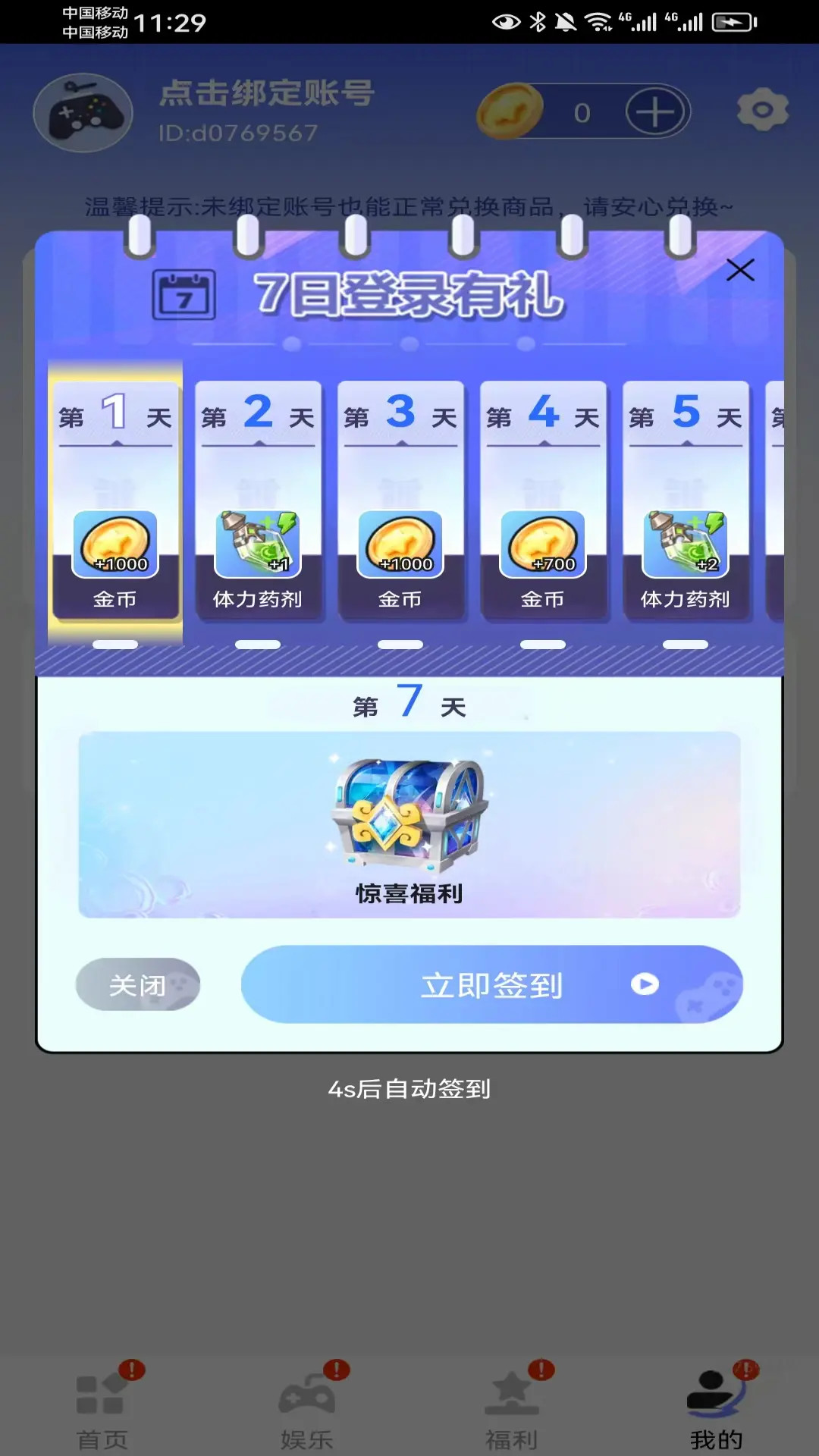Click the X to close the sign-in popup
Screen dimensions: 819x1456
point(741,269)
